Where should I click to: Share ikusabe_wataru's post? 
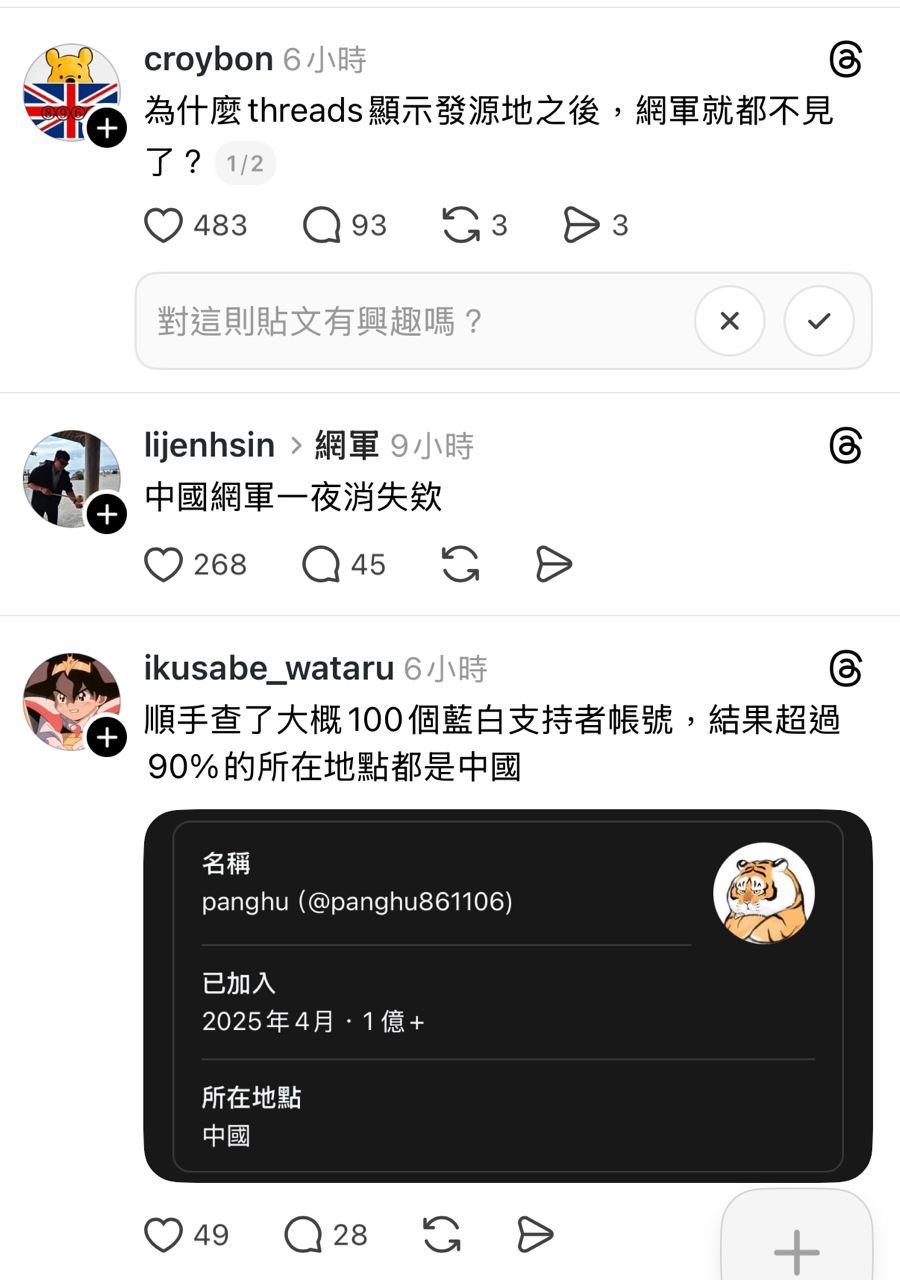(535, 1235)
